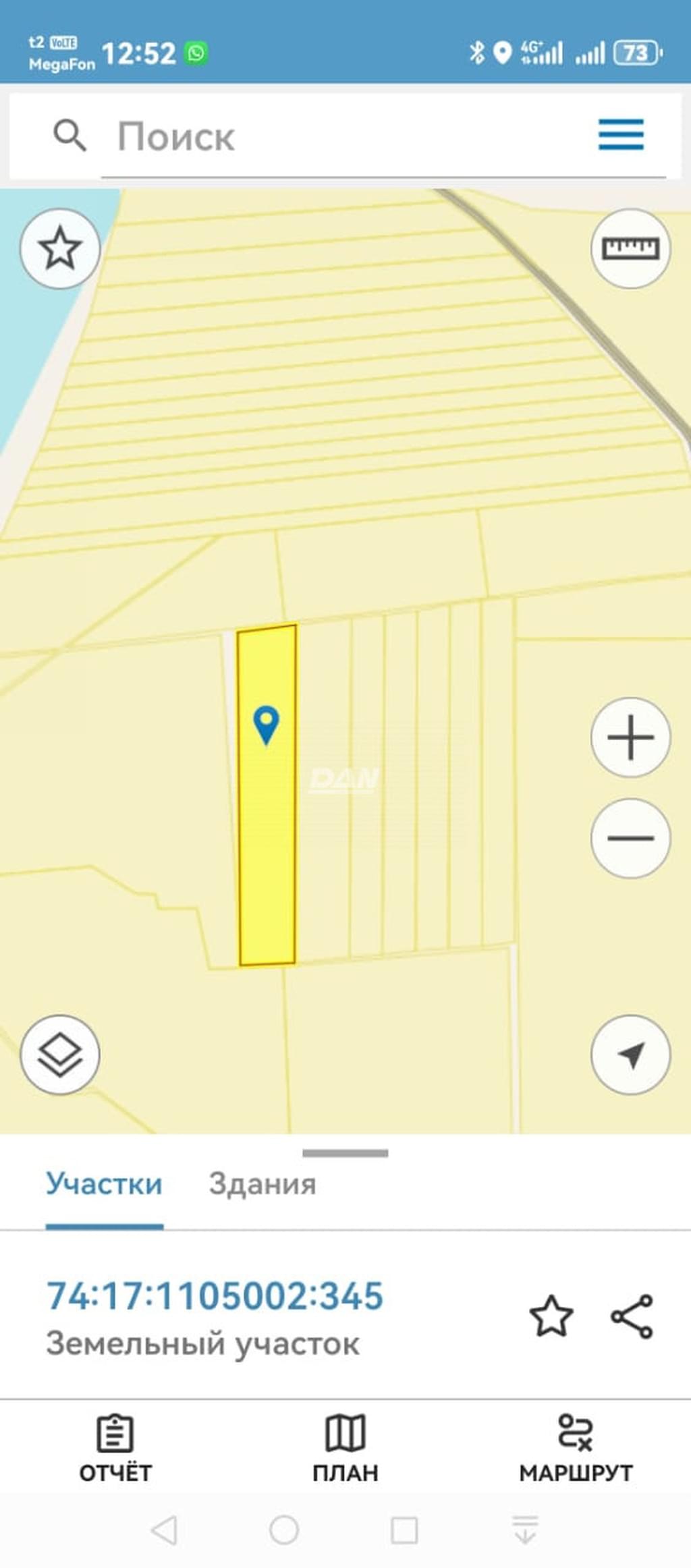Add parcel 74:17:1105002:345 to favorites
Image resolution: width=691 pixels, height=1568 pixels.
(x=551, y=1316)
